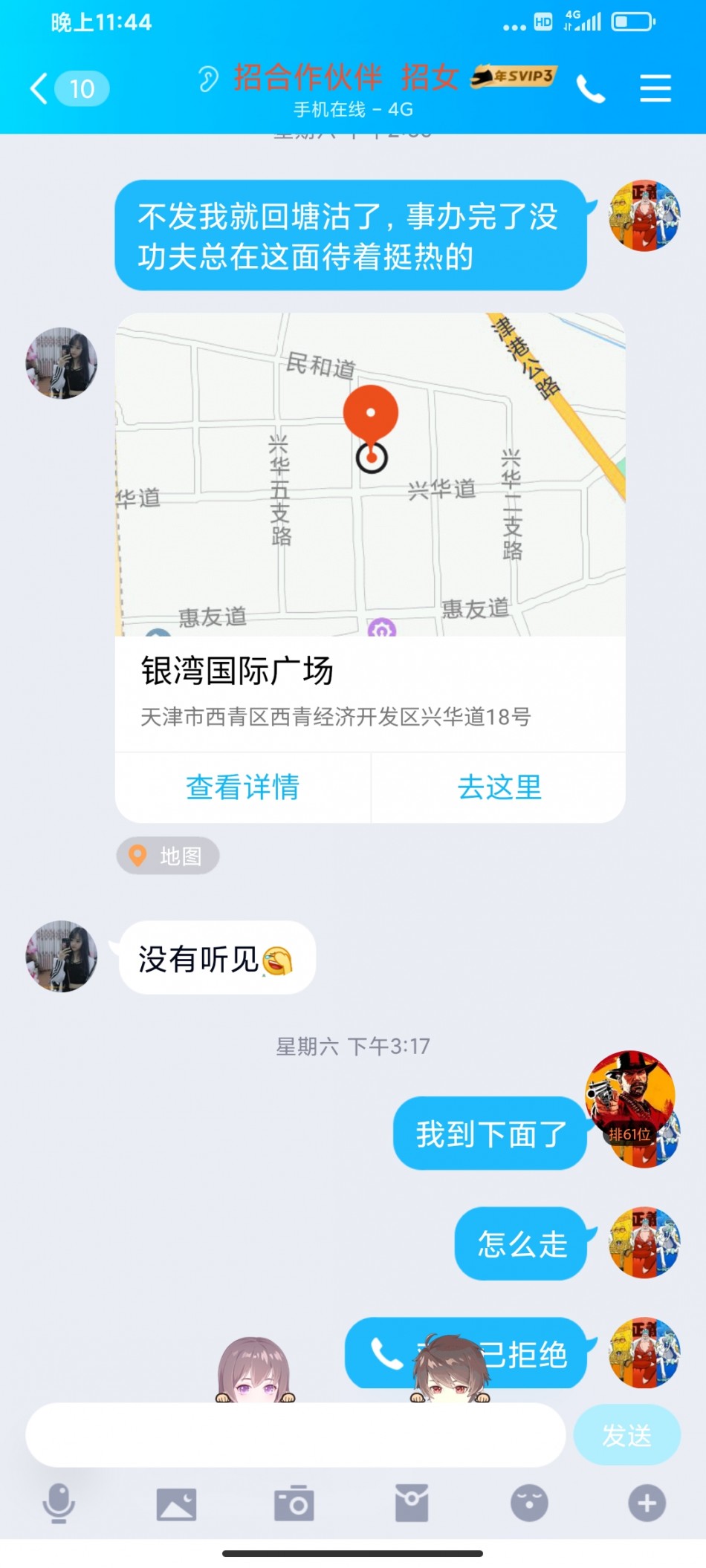This screenshot has width=706, height=1568.
Task: Tap 去这里 to navigate to 银湾国际广场
Action: (499, 787)
